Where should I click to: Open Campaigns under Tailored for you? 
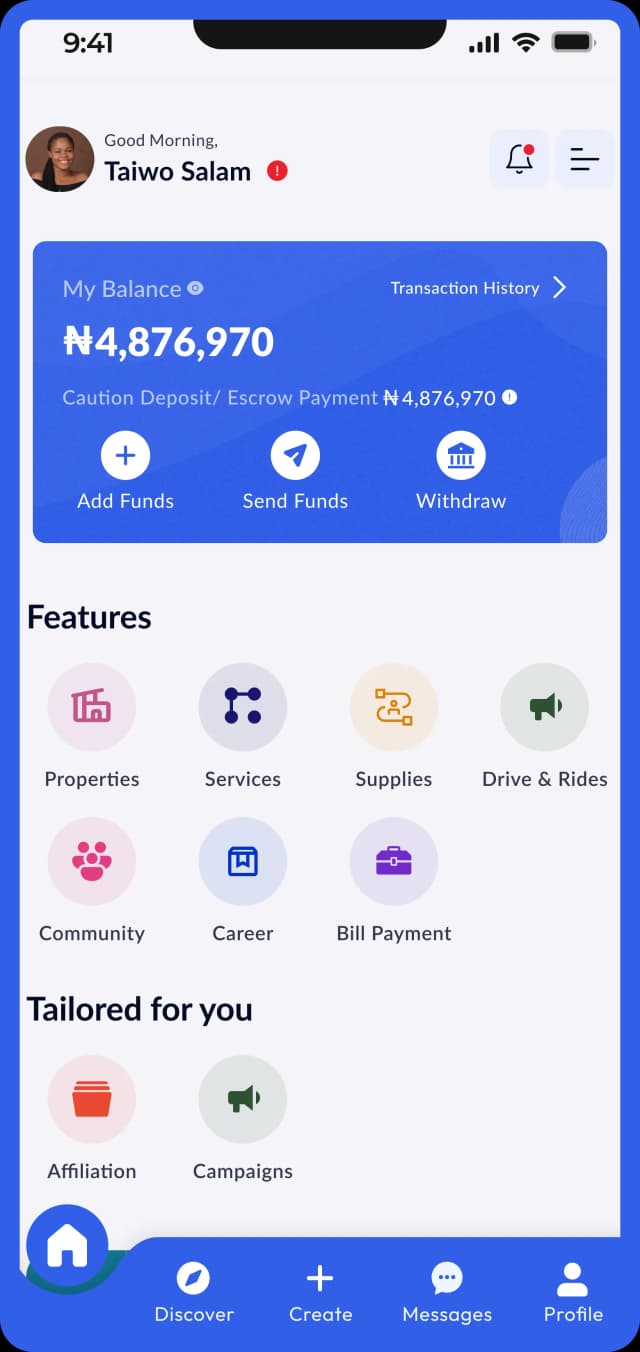(x=243, y=1099)
